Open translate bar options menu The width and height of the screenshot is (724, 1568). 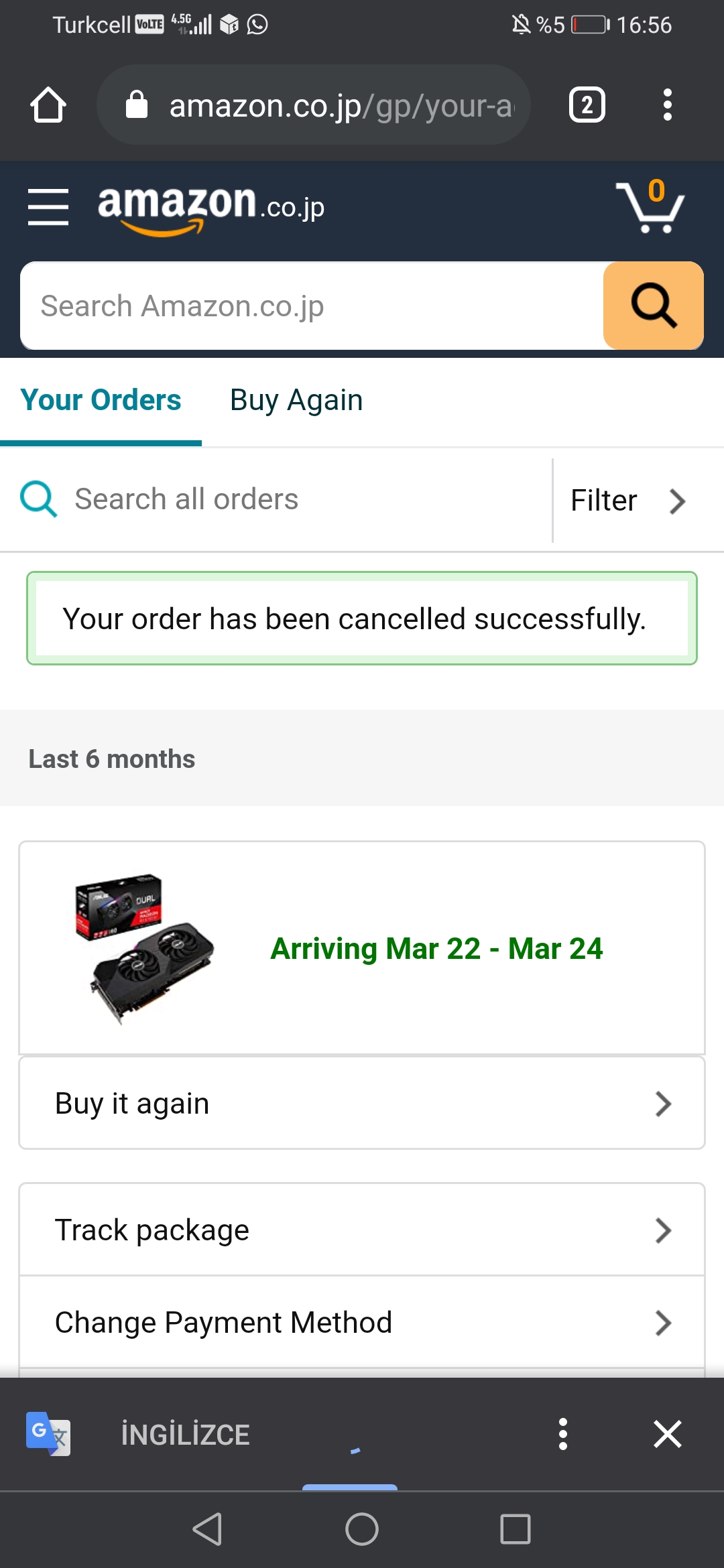point(563,1434)
